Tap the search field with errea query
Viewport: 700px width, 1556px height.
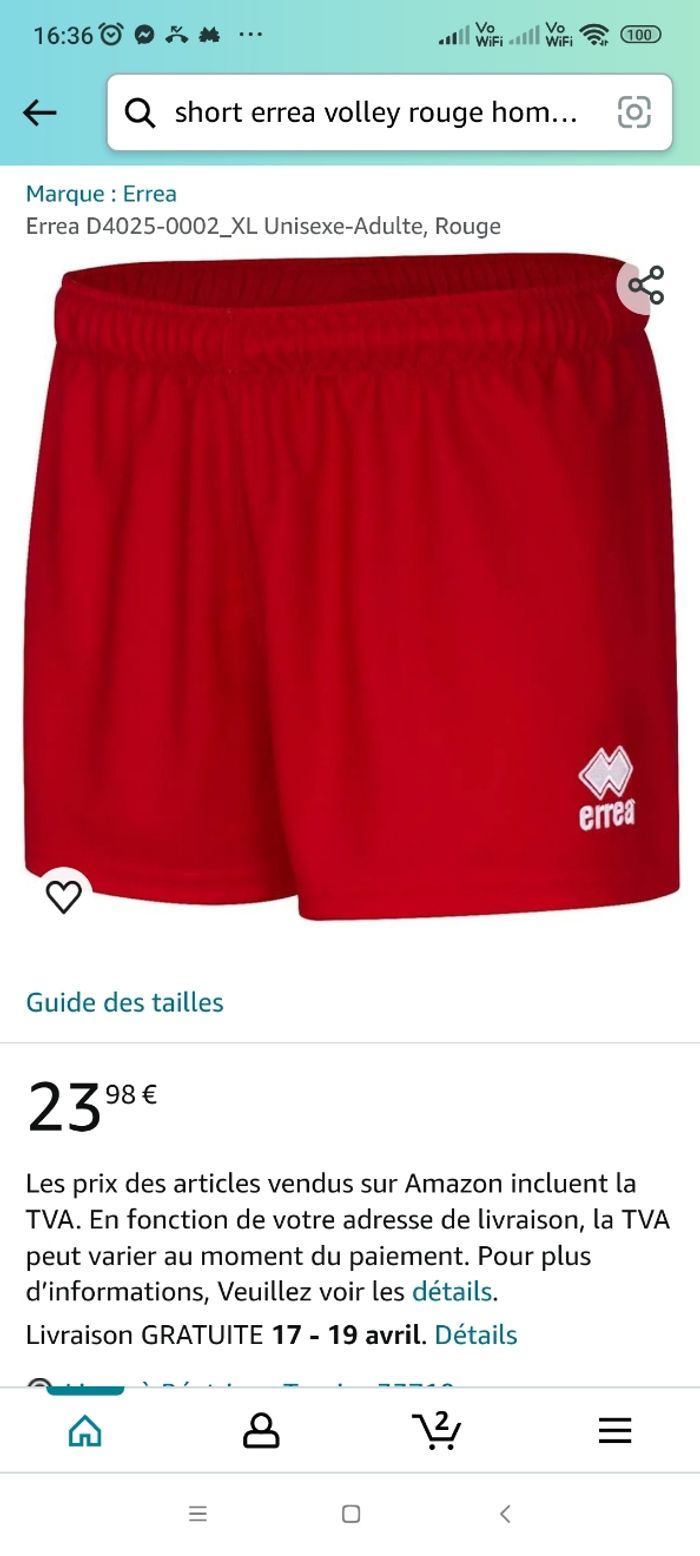[375, 113]
